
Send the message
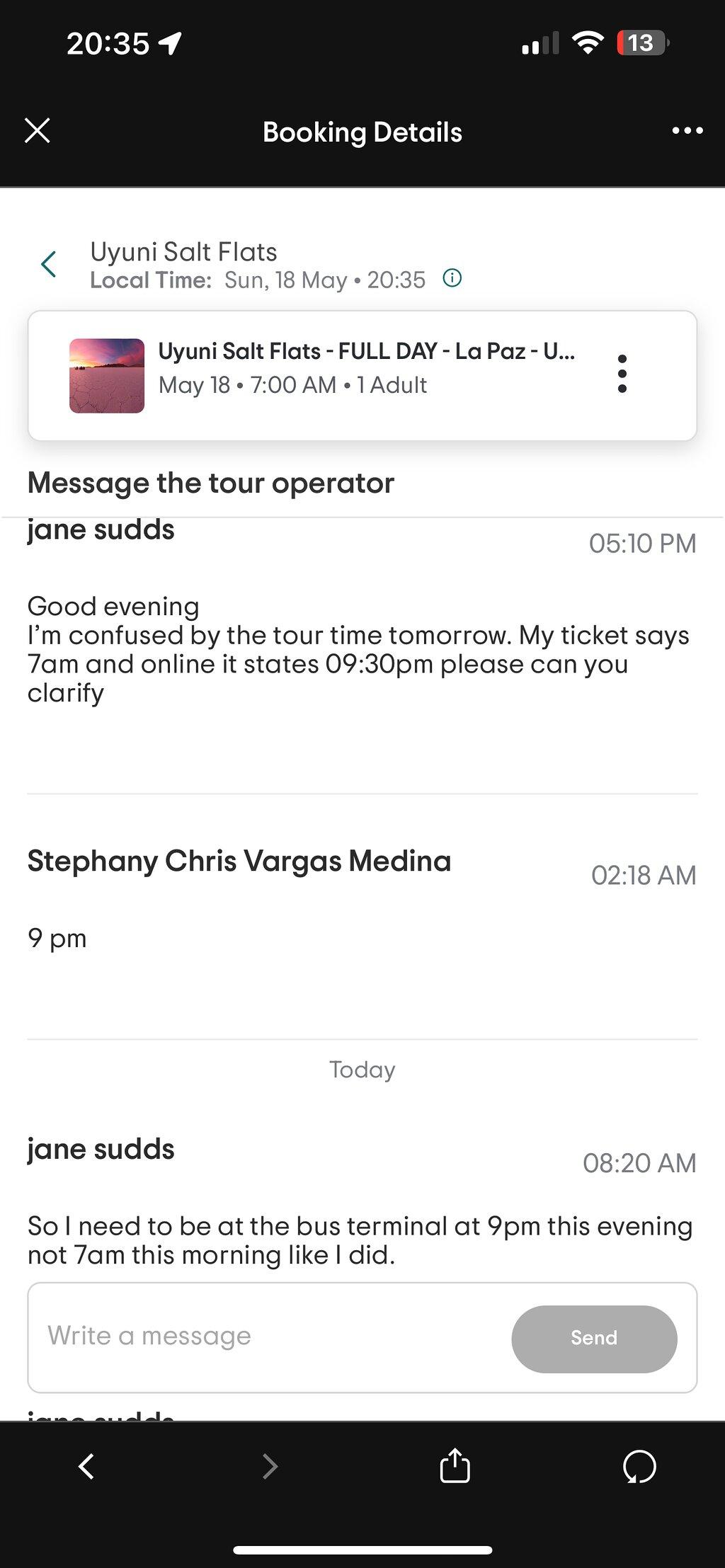point(594,1338)
